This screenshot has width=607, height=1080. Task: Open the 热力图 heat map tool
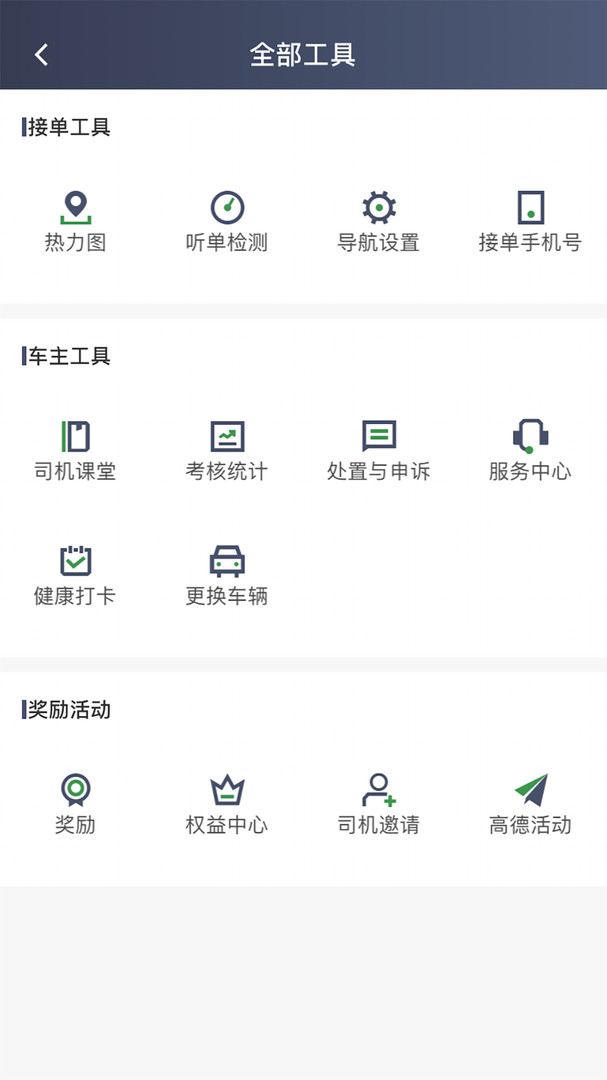pyautogui.click(x=75, y=222)
